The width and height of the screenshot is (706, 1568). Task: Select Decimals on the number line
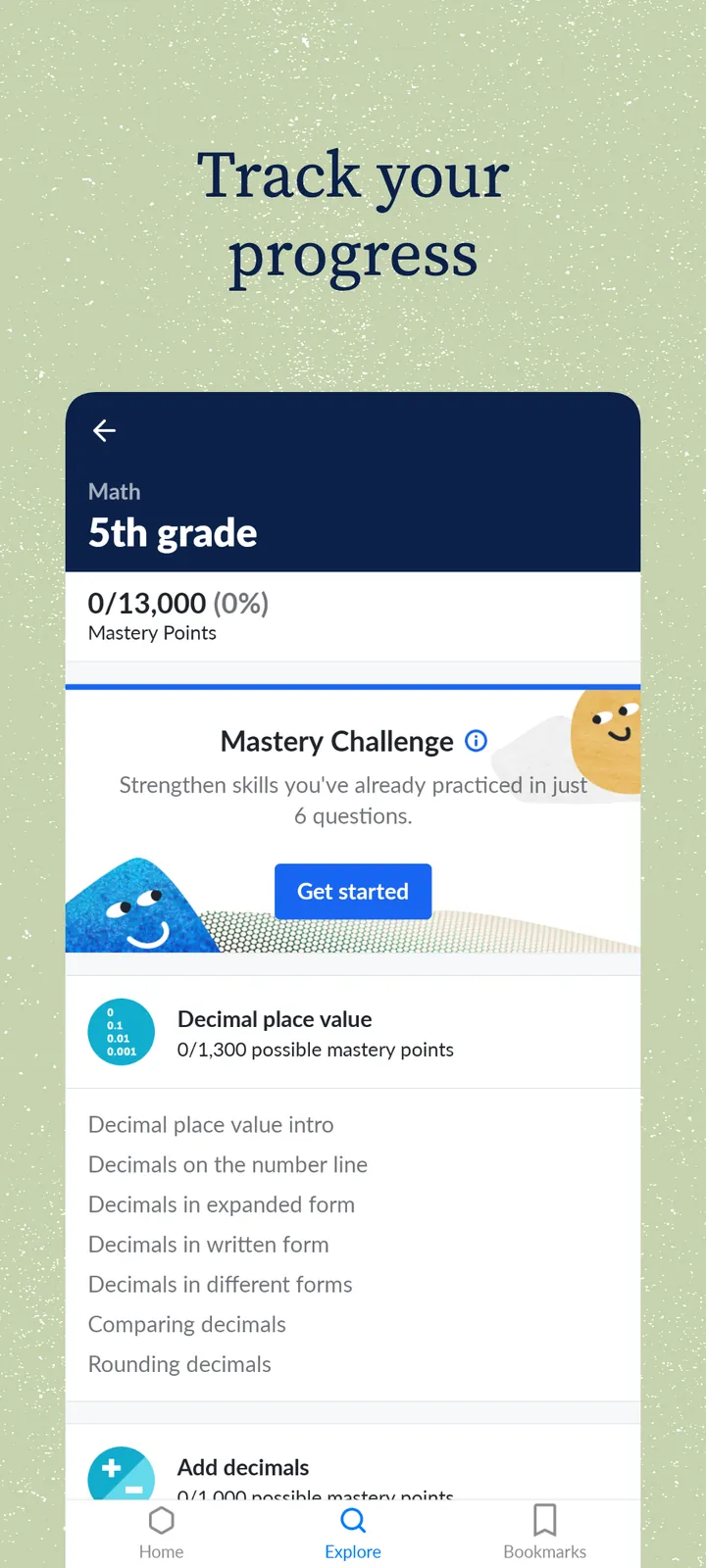point(227,1164)
